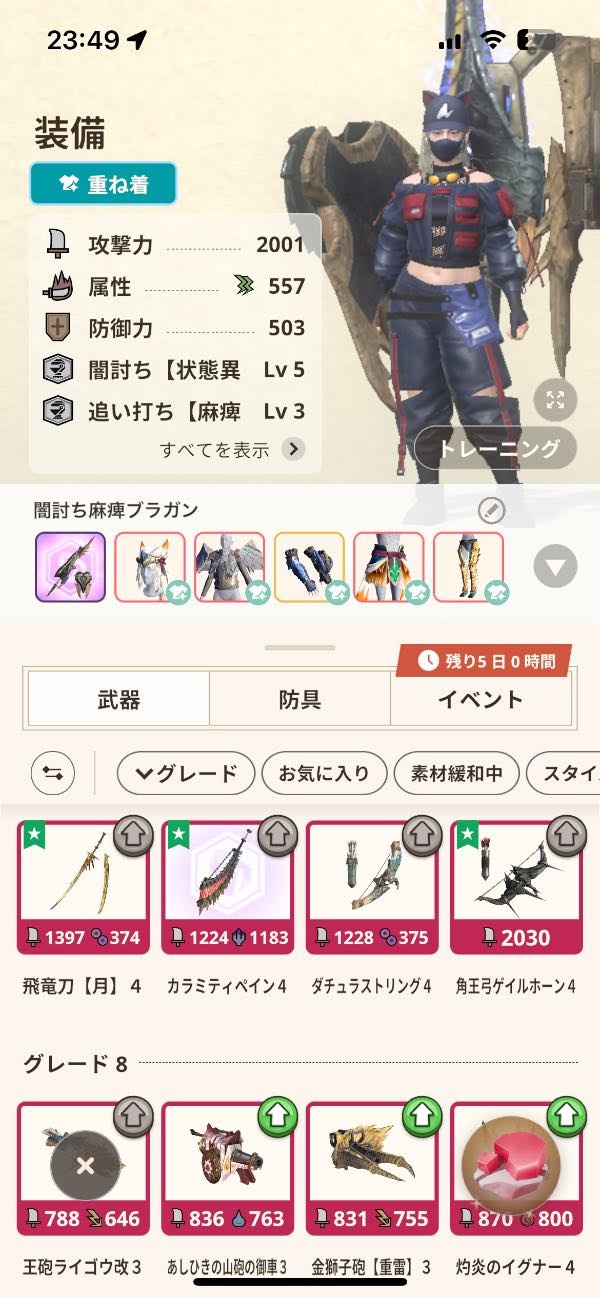Expand the character view to fullscreen
The width and height of the screenshot is (600, 1298).
tap(556, 400)
